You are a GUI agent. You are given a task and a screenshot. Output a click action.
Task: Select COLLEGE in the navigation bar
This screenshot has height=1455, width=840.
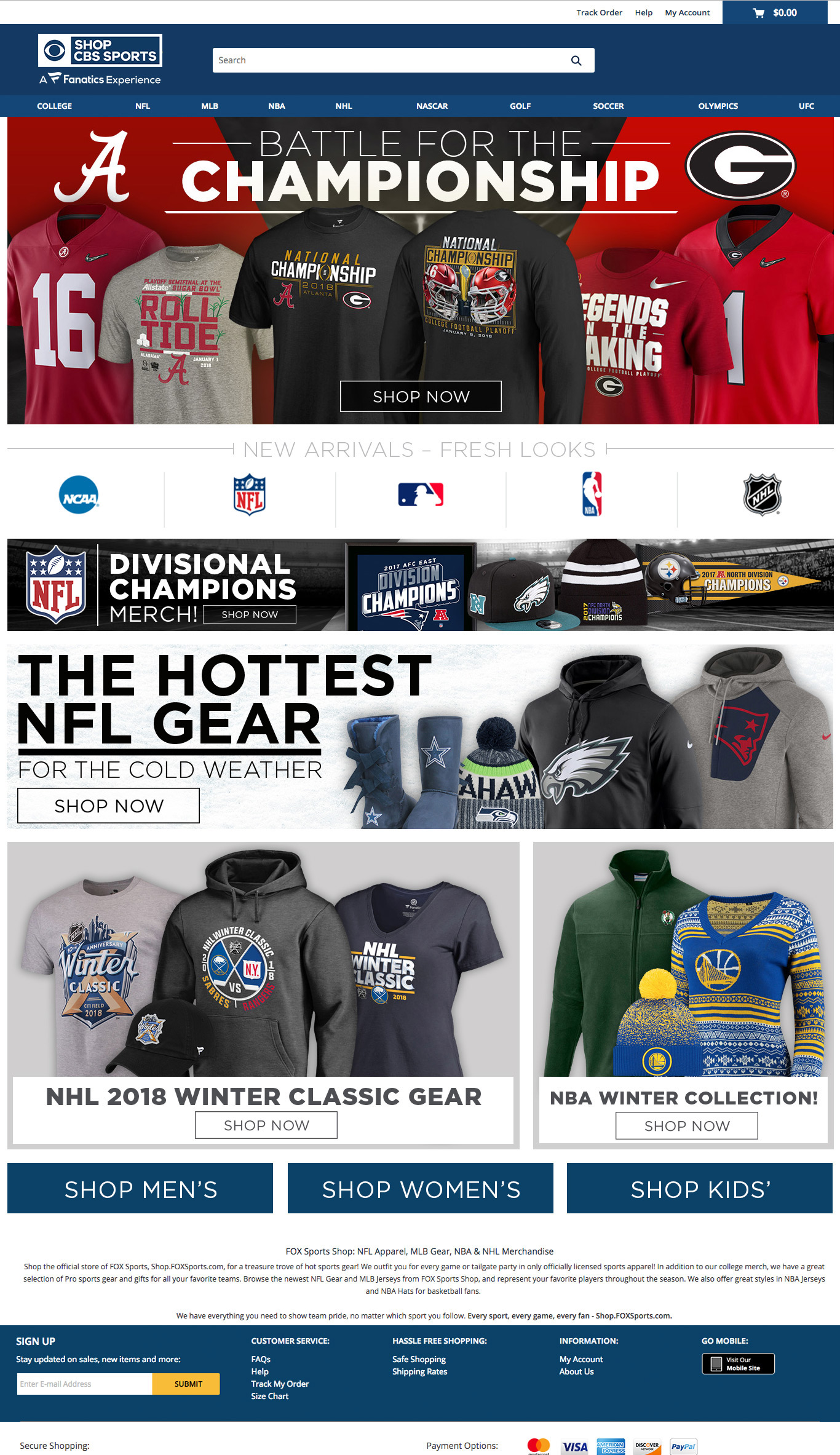54,106
